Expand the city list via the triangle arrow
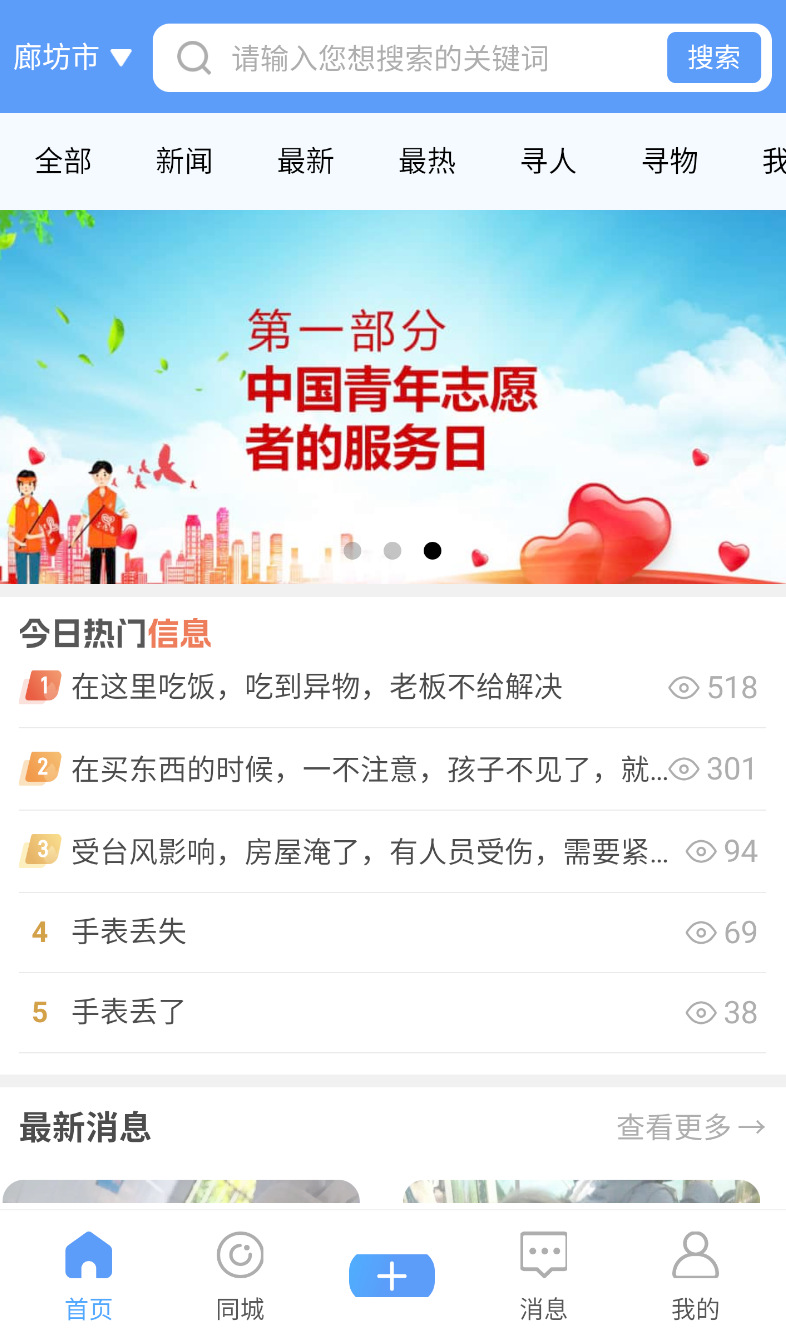 (121, 57)
